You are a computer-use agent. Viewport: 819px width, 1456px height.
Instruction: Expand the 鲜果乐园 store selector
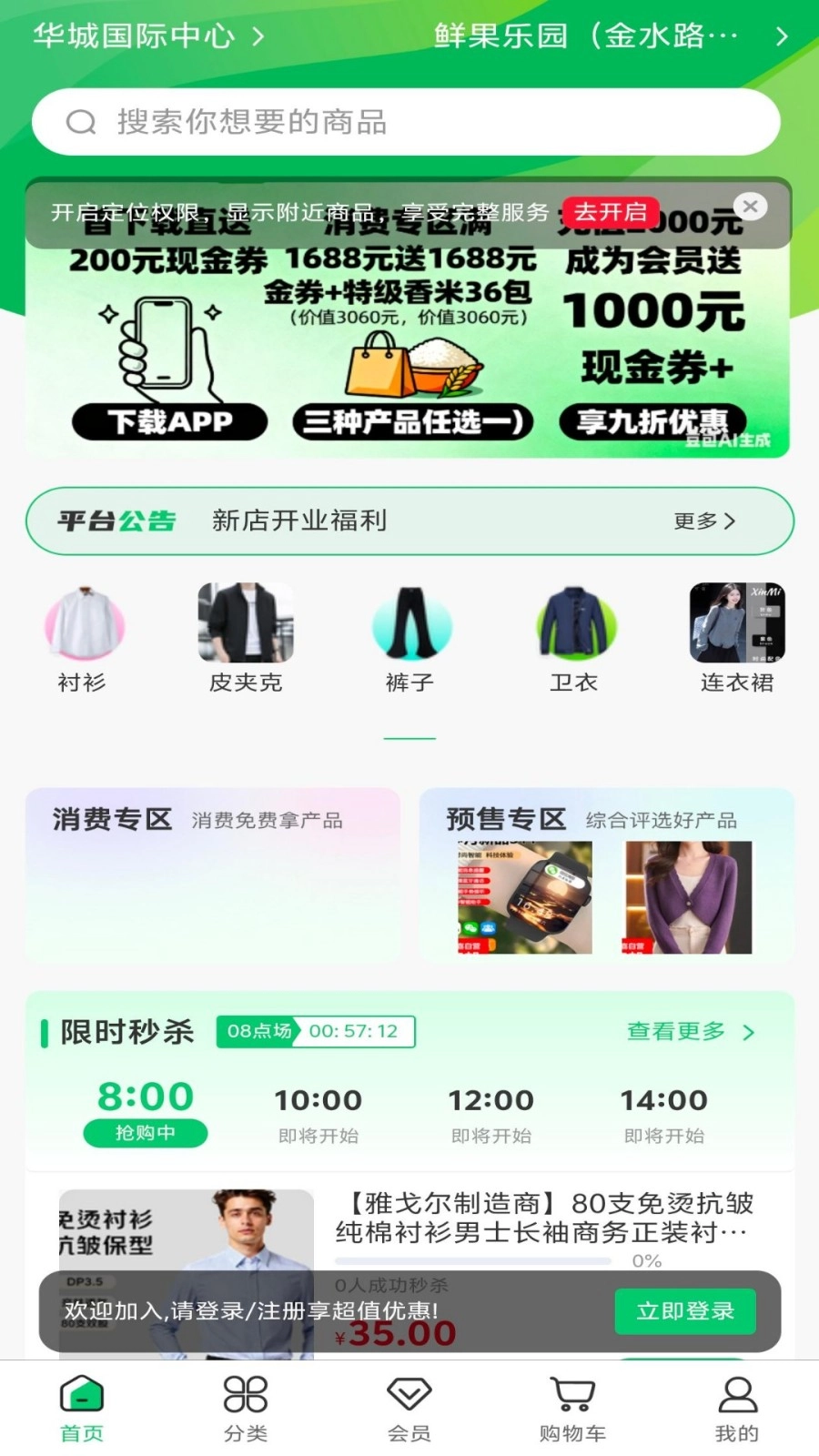coord(605,36)
